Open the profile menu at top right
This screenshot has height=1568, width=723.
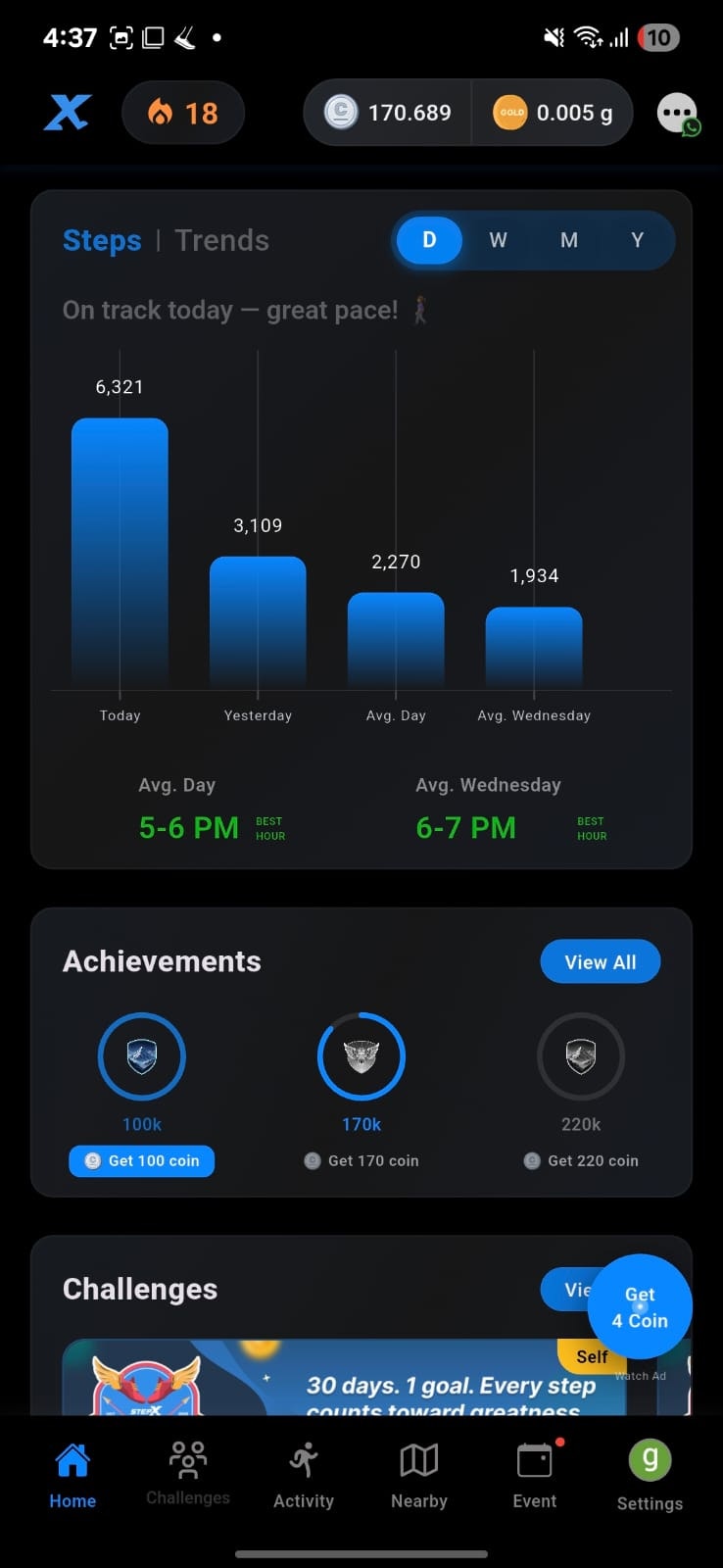(x=676, y=113)
